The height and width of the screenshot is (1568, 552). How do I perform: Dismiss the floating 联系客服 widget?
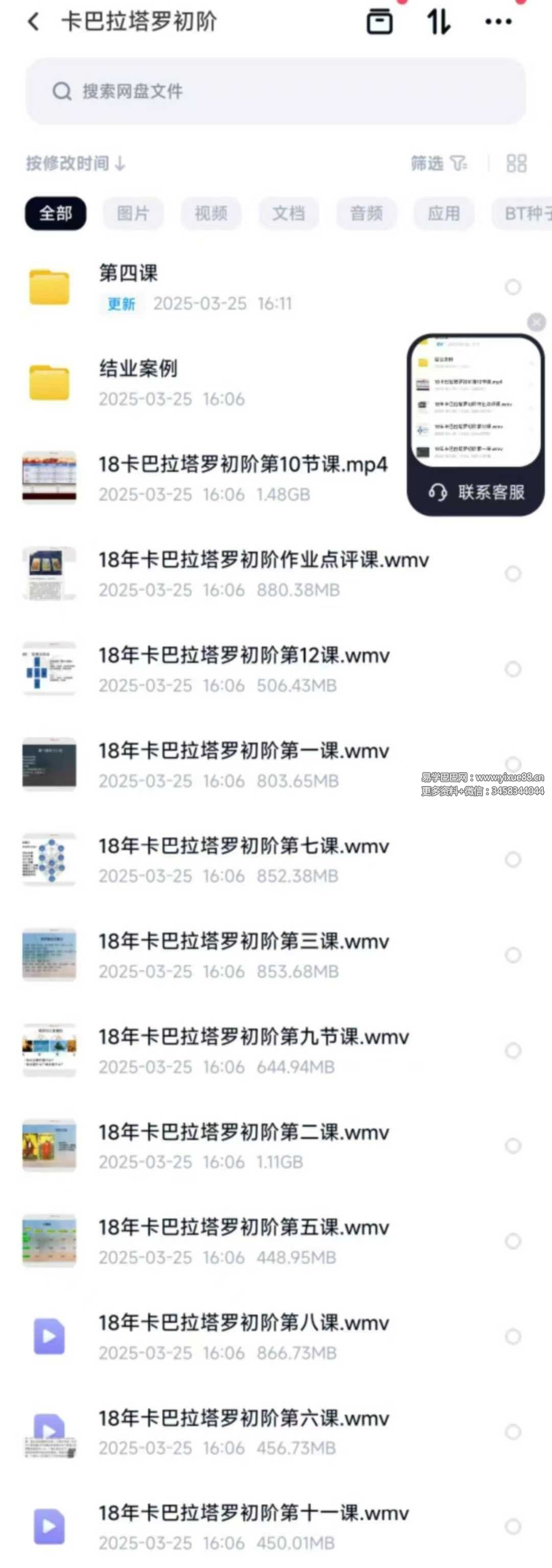[x=536, y=322]
